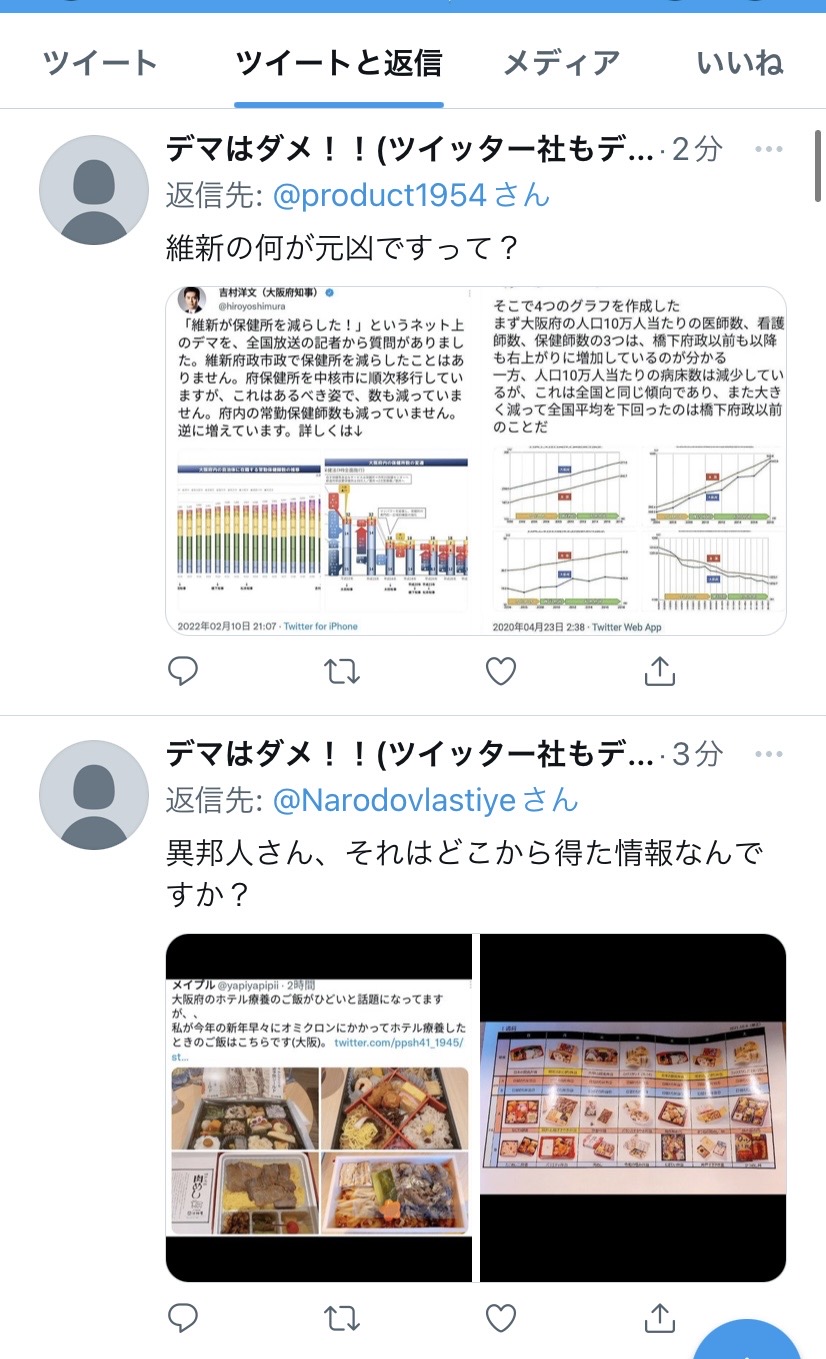The width and height of the screenshot is (826, 1359).
Task: Retweet the 異邦人さん tweet
Action: tap(342, 1318)
